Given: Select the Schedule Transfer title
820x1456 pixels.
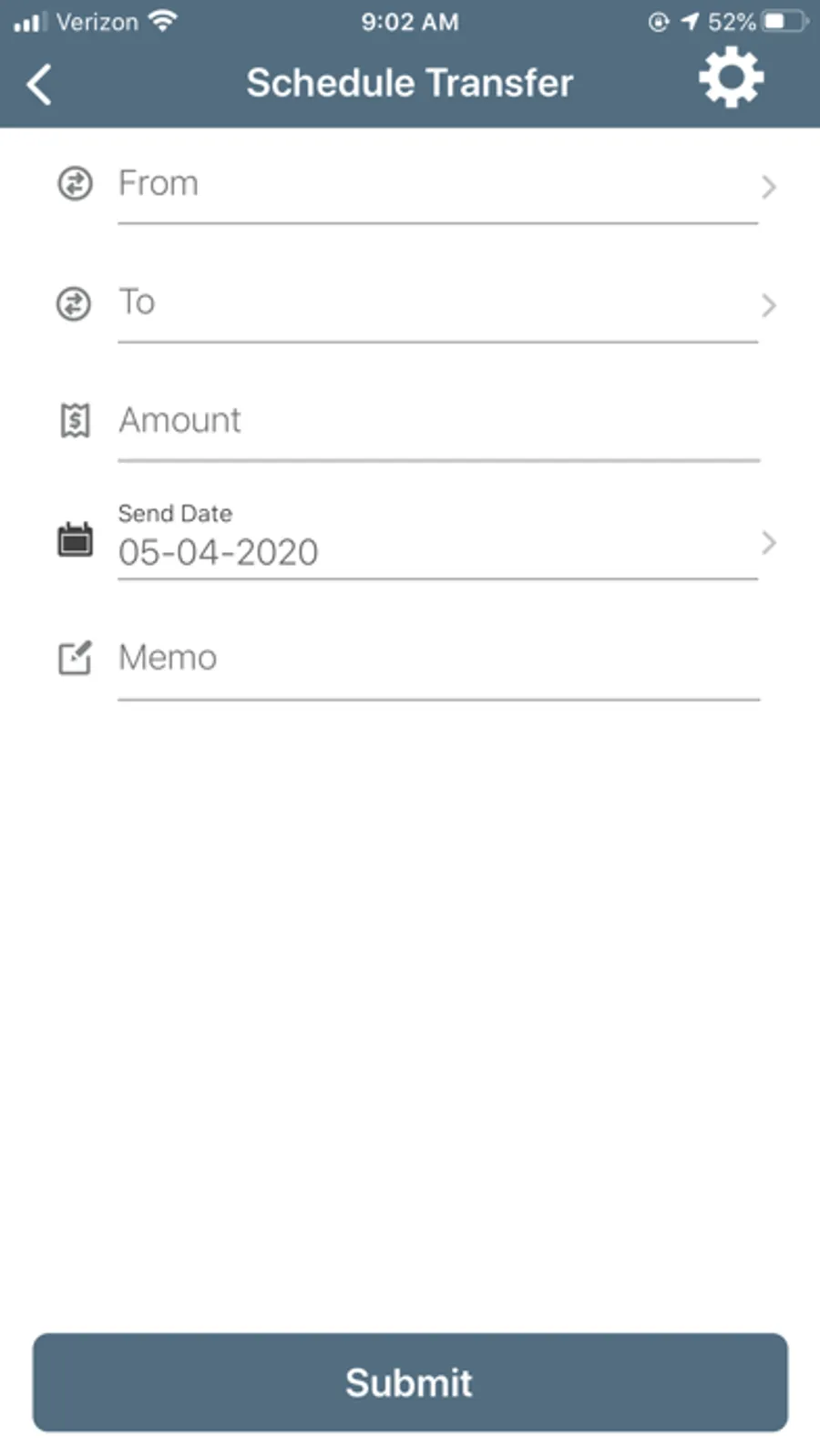Looking at the screenshot, I should 408,83.
